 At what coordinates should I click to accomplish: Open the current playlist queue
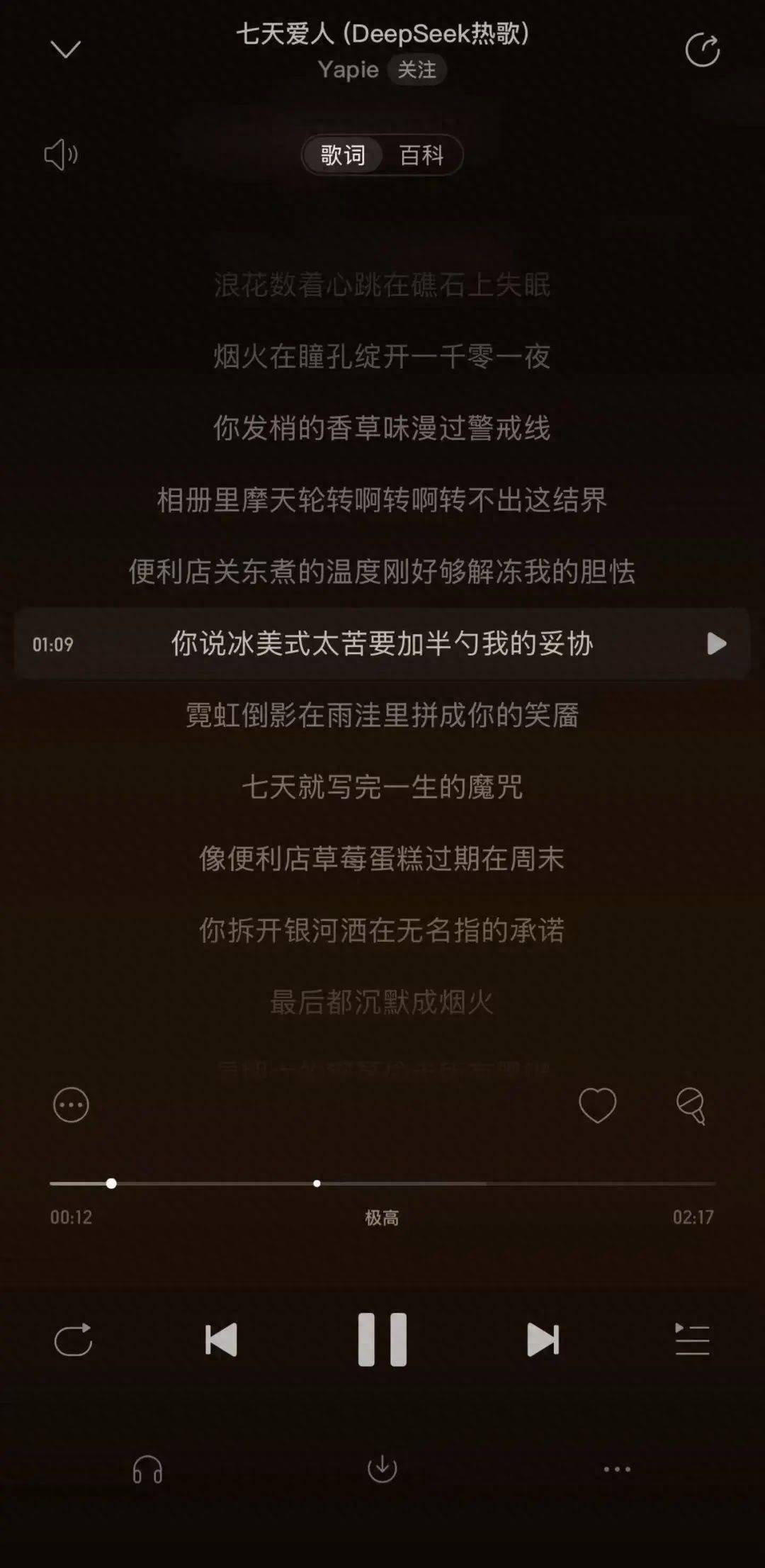(692, 1339)
